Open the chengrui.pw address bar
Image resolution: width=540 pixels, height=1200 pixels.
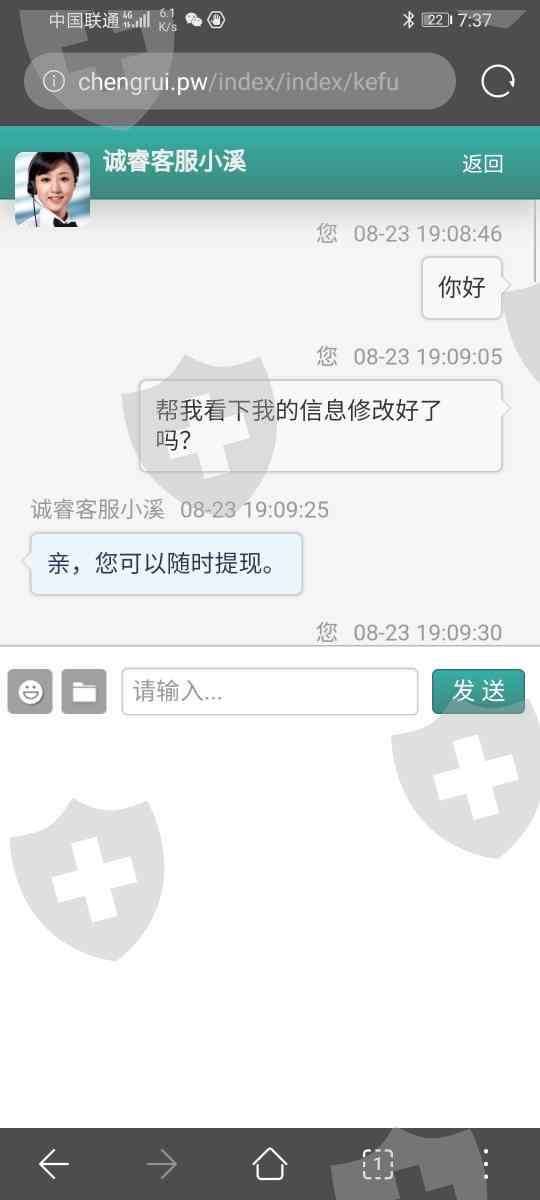point(240,81)
